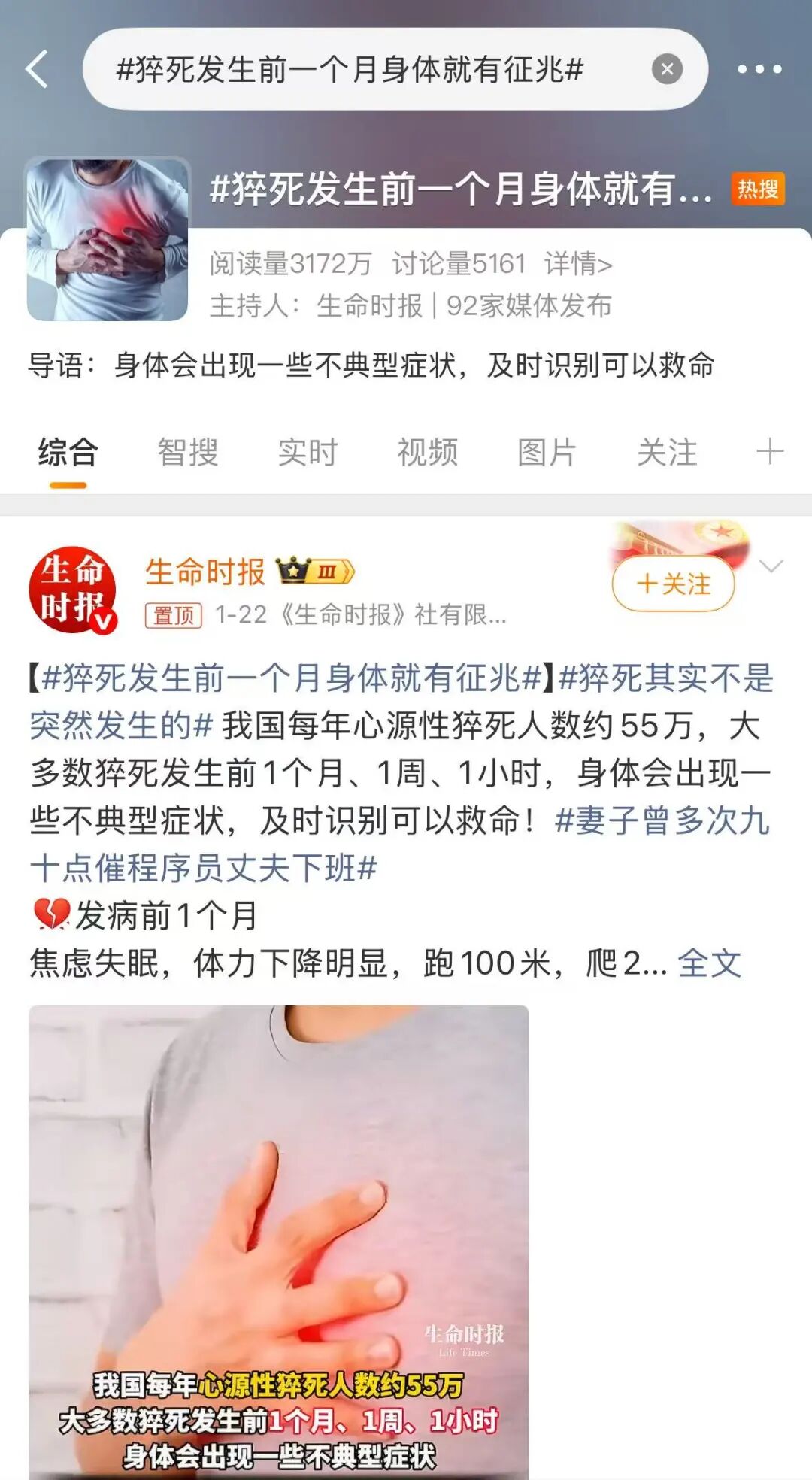Select the 综合 tab
This screenshot has width=812, height=1480.
68,453
